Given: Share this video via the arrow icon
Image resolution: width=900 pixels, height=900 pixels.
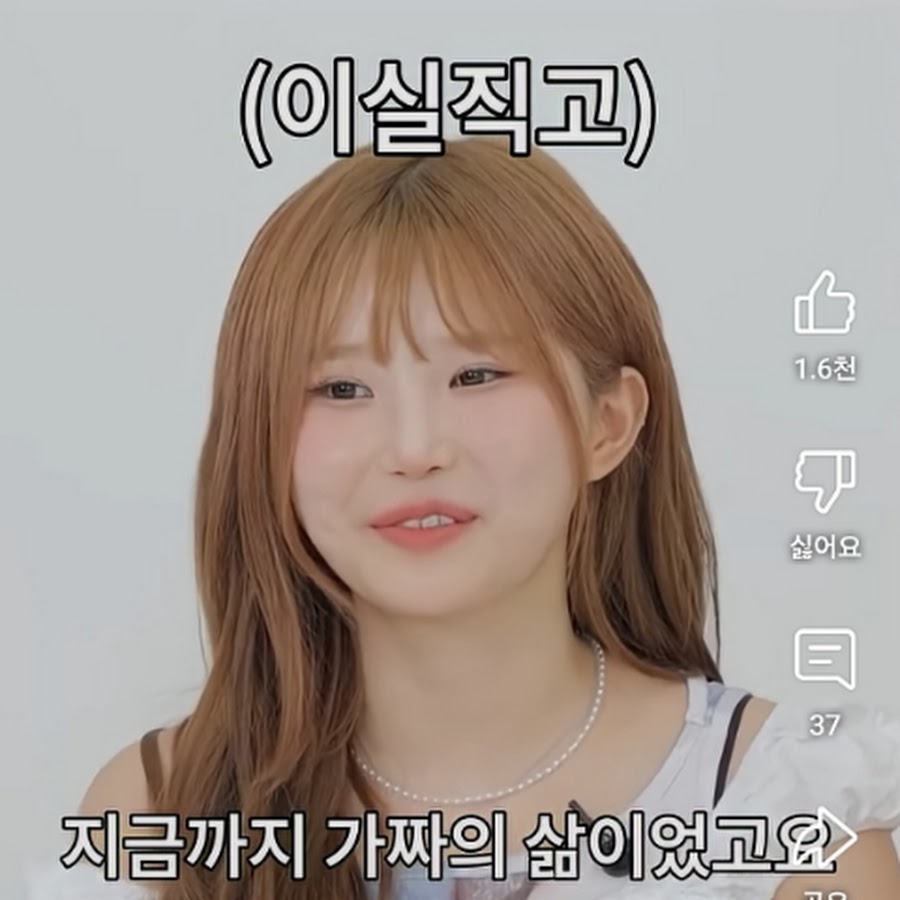Looking at the screenshot, I should pos(832,838).
